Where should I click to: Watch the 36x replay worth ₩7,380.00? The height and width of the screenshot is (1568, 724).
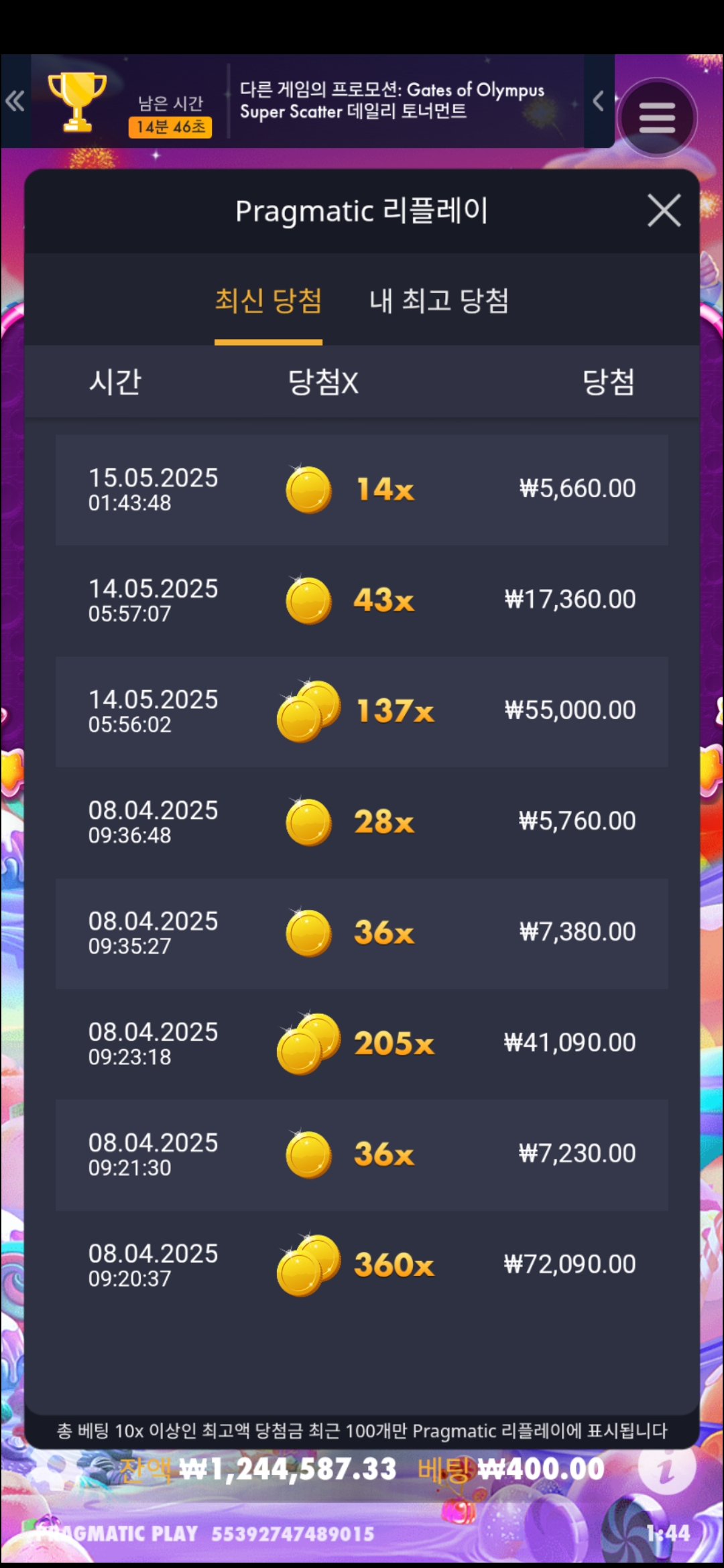(x=362, y=933)
